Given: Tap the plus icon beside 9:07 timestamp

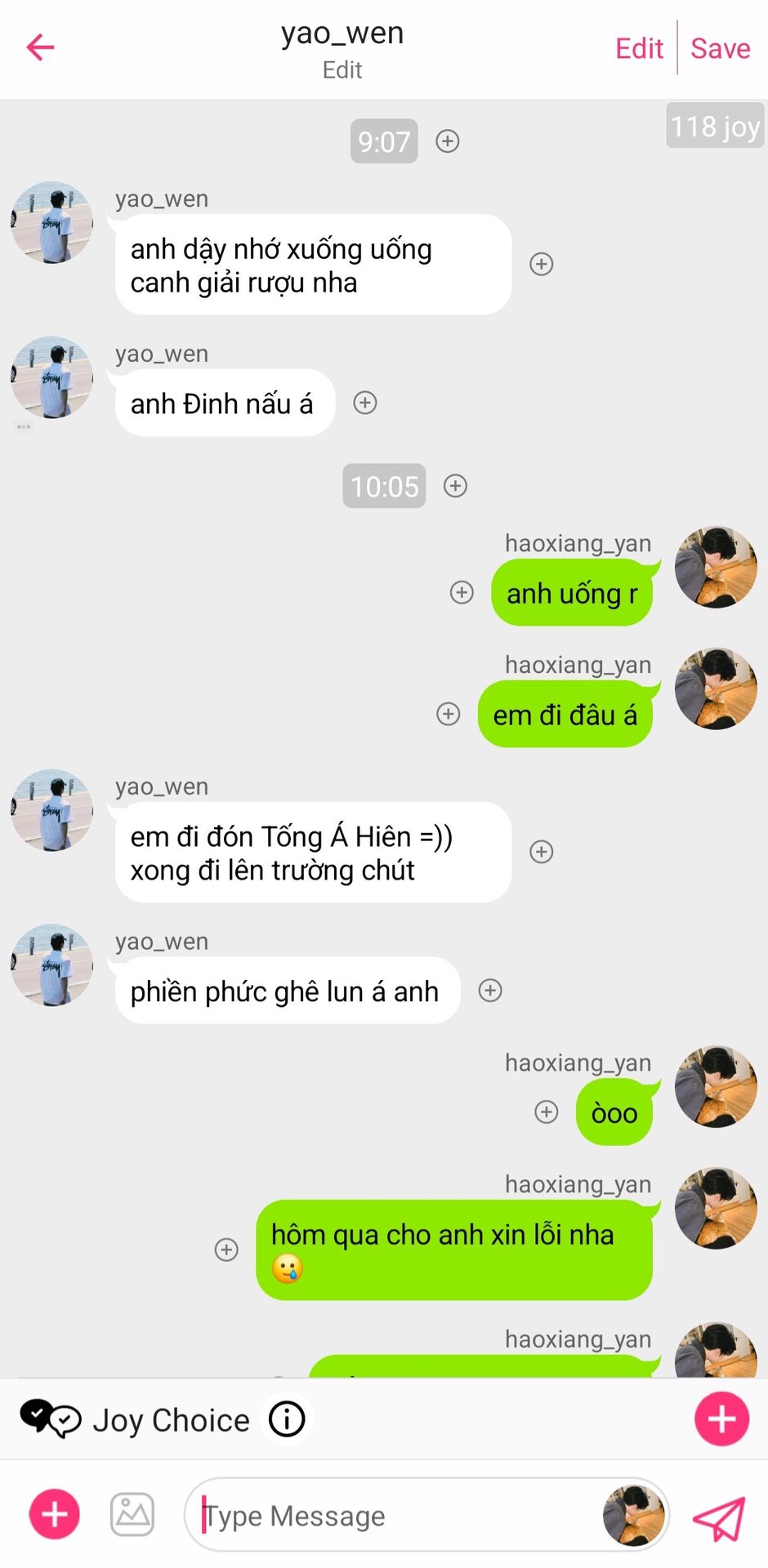Looking at the screenshot, I should pyautogui.click(x=447, y=141).
